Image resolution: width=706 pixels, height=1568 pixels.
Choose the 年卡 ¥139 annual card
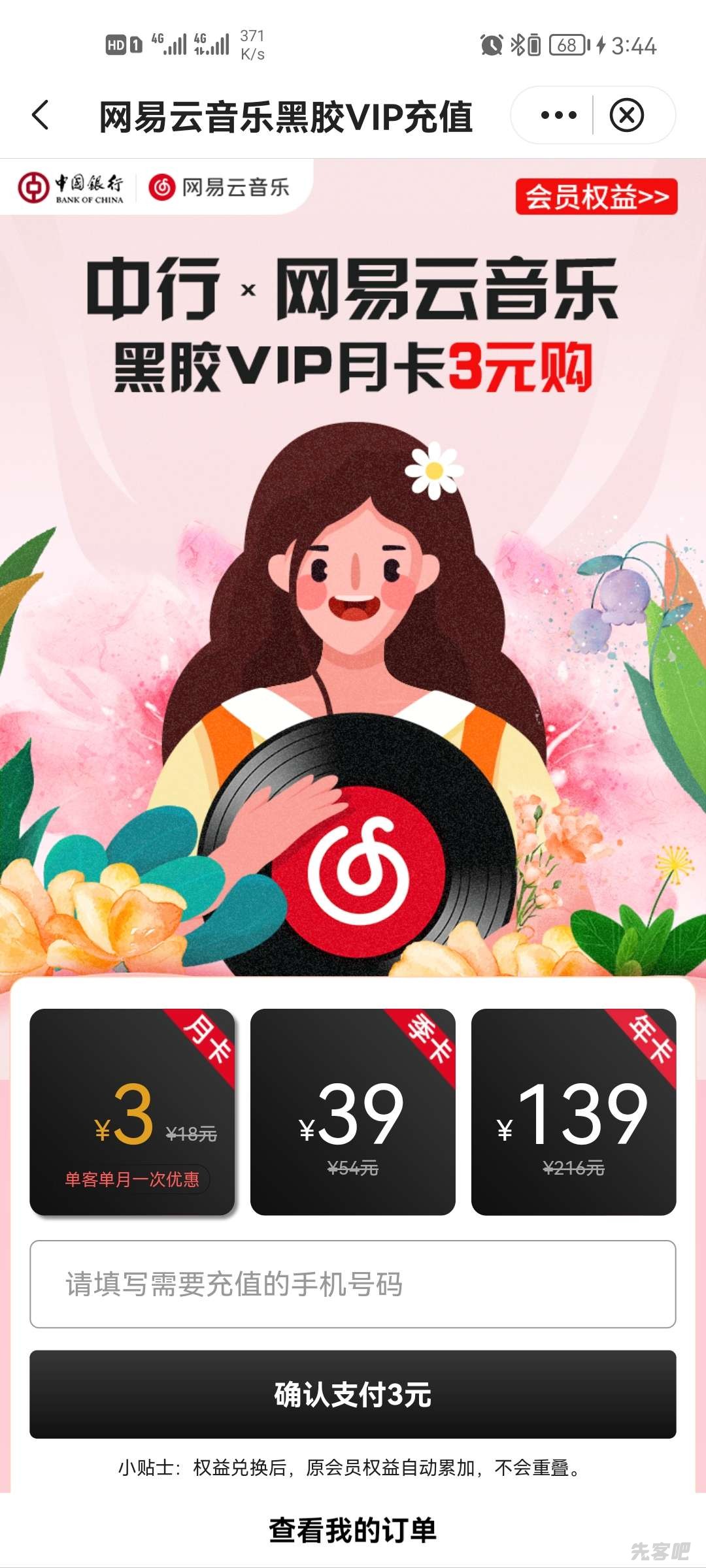(x=573, y=1111)
